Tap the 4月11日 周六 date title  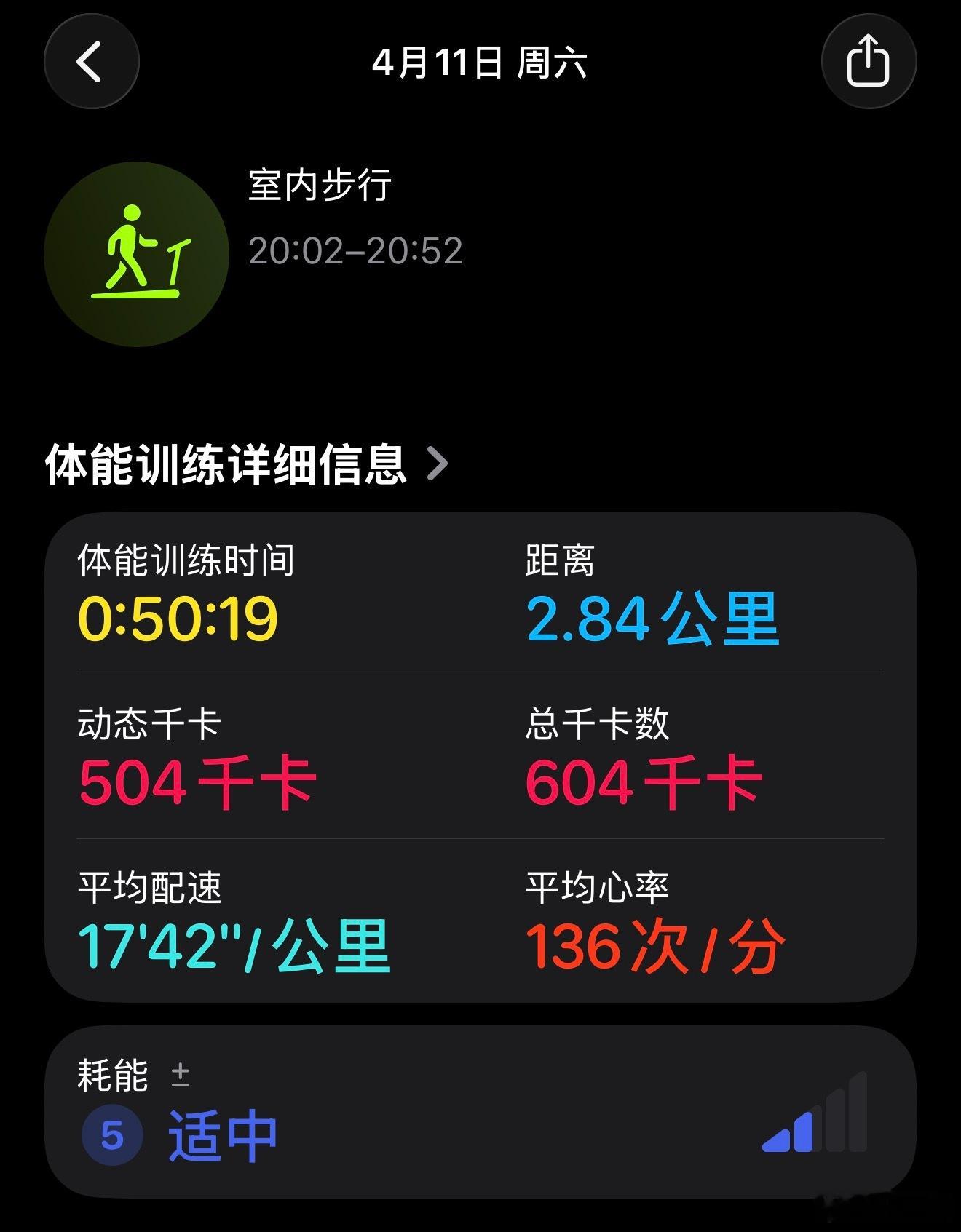coord(480,63)
